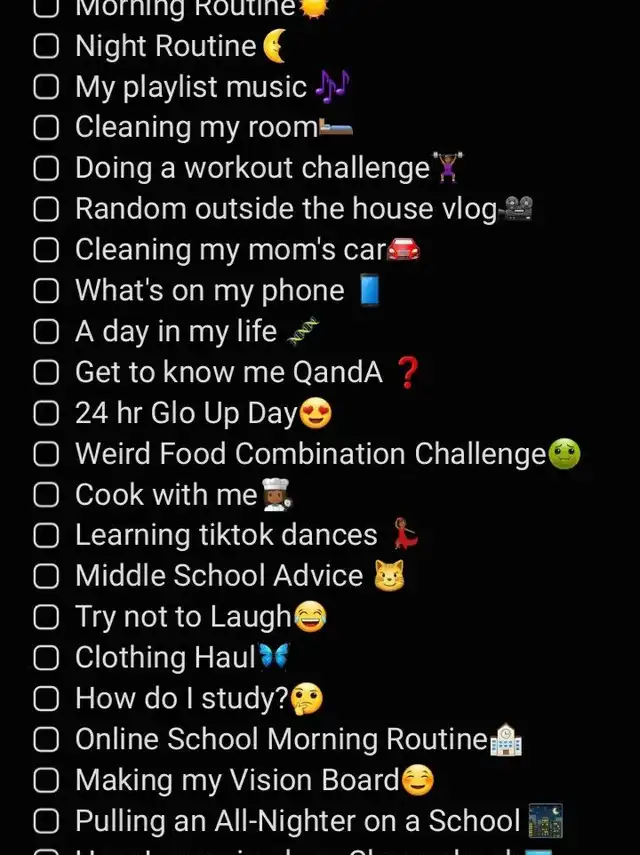Tick Weird Food Combination Challenge
640x855 pixels.
46,455
